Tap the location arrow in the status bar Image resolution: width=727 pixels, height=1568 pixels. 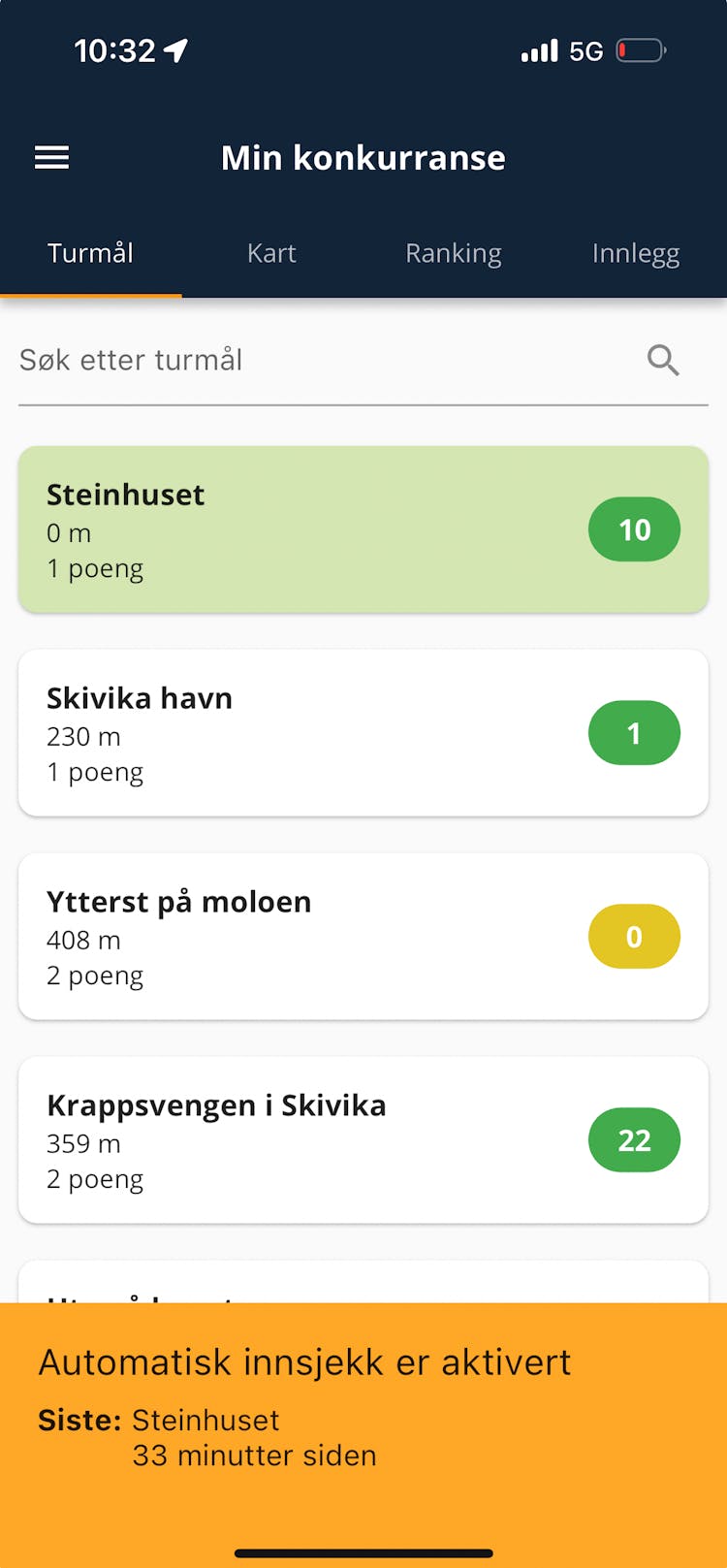[x=174, y=49]
